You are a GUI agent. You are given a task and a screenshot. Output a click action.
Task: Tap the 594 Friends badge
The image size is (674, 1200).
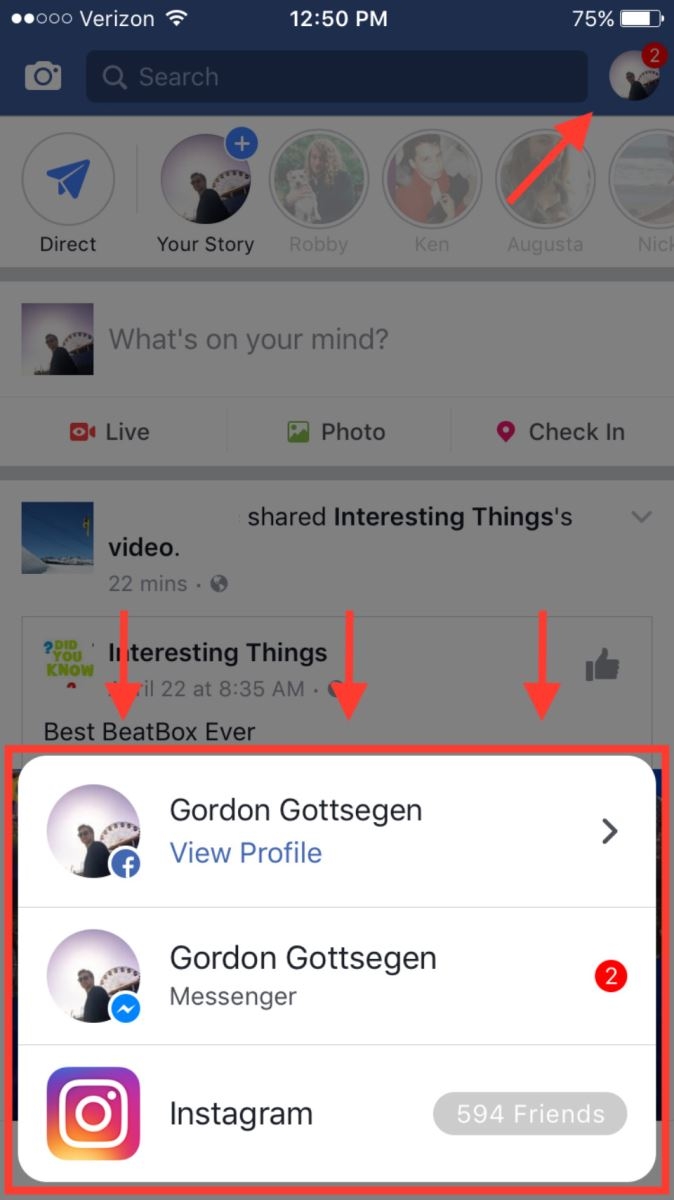[x=529, y=1114]
